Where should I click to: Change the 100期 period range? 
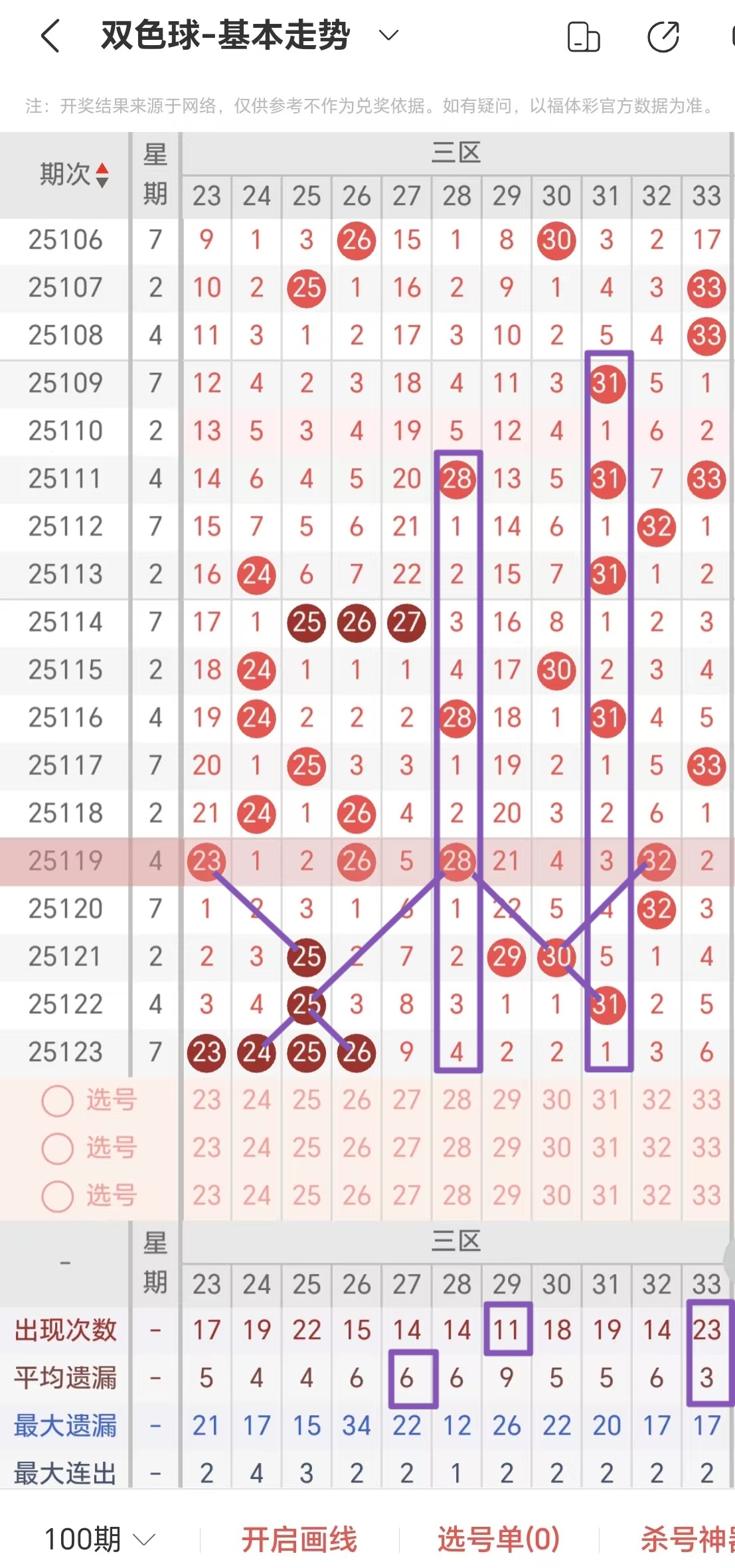(x=100, y=1539)
